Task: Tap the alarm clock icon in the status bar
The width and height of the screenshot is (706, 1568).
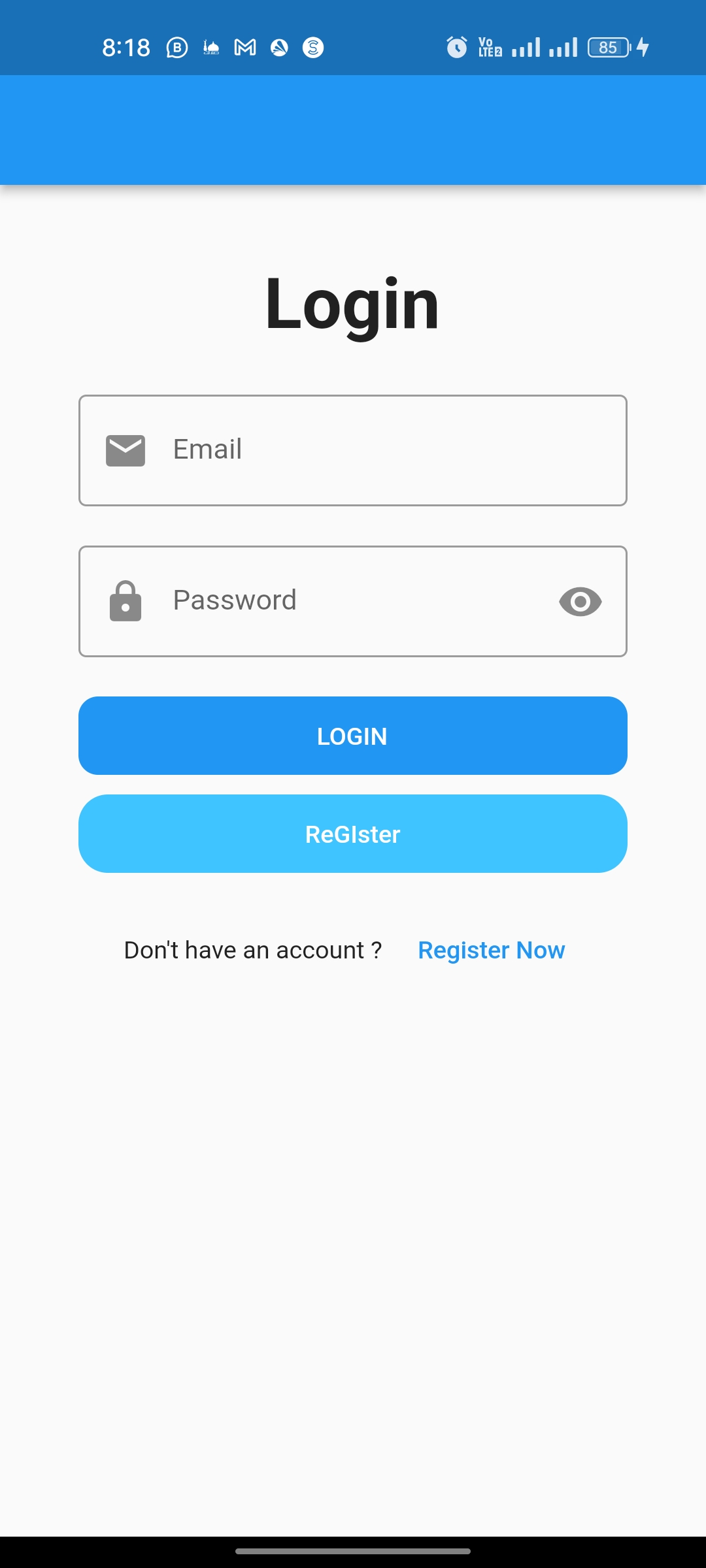Action: coord(456,47)
